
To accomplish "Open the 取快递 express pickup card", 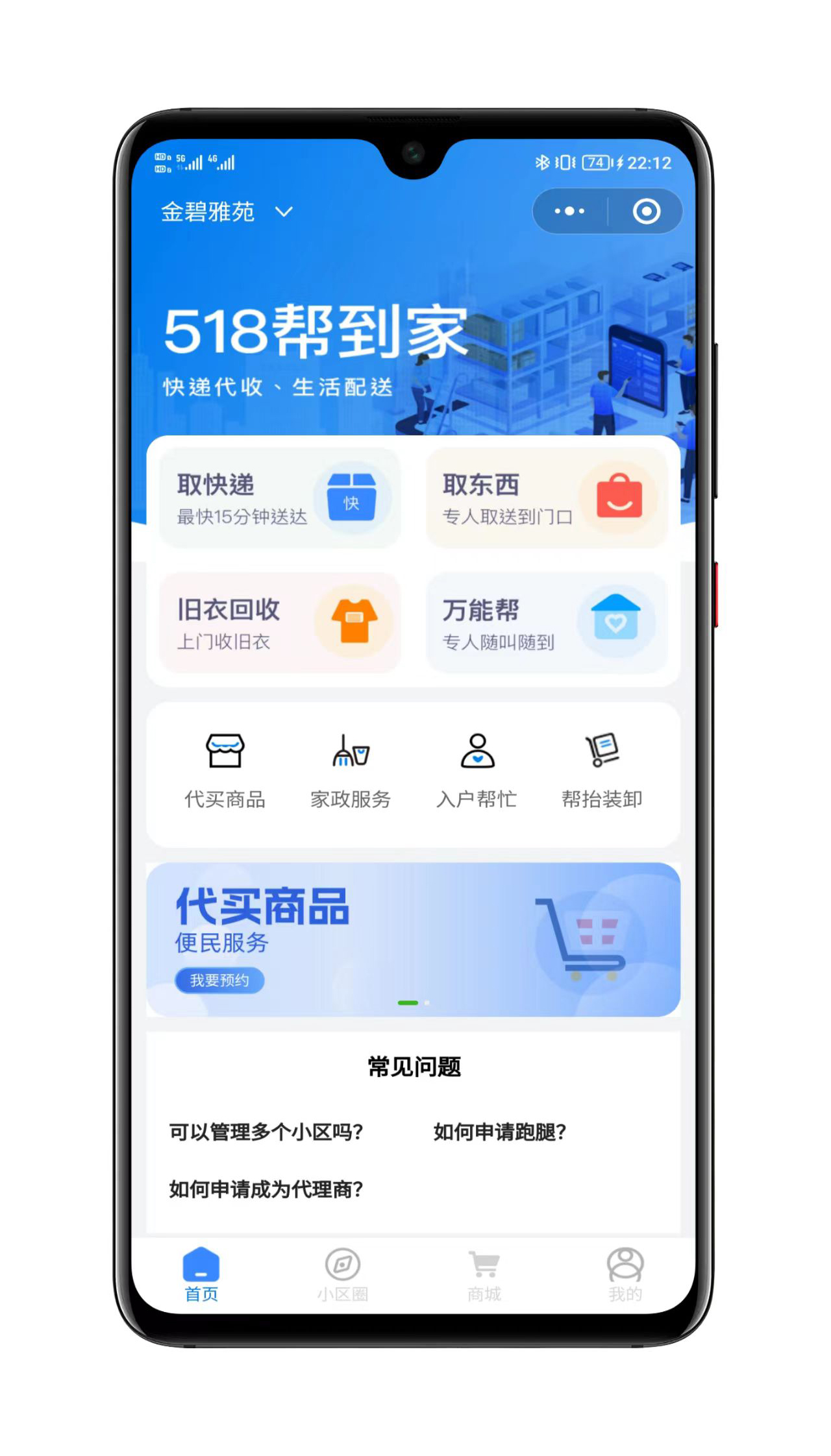I will 280,498.
